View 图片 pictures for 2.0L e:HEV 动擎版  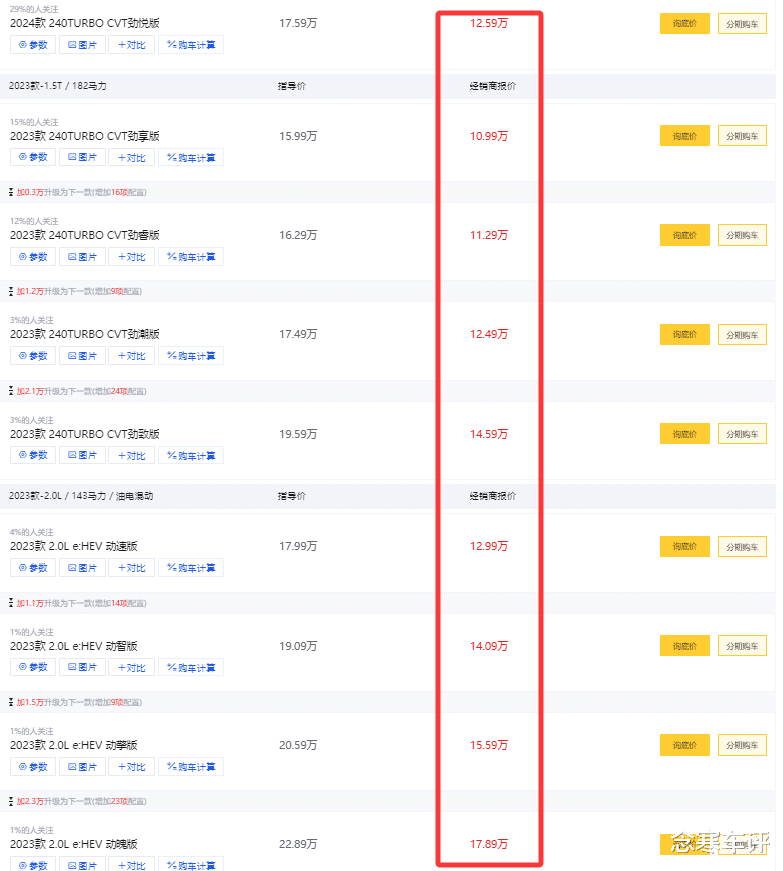coord(82,766)
